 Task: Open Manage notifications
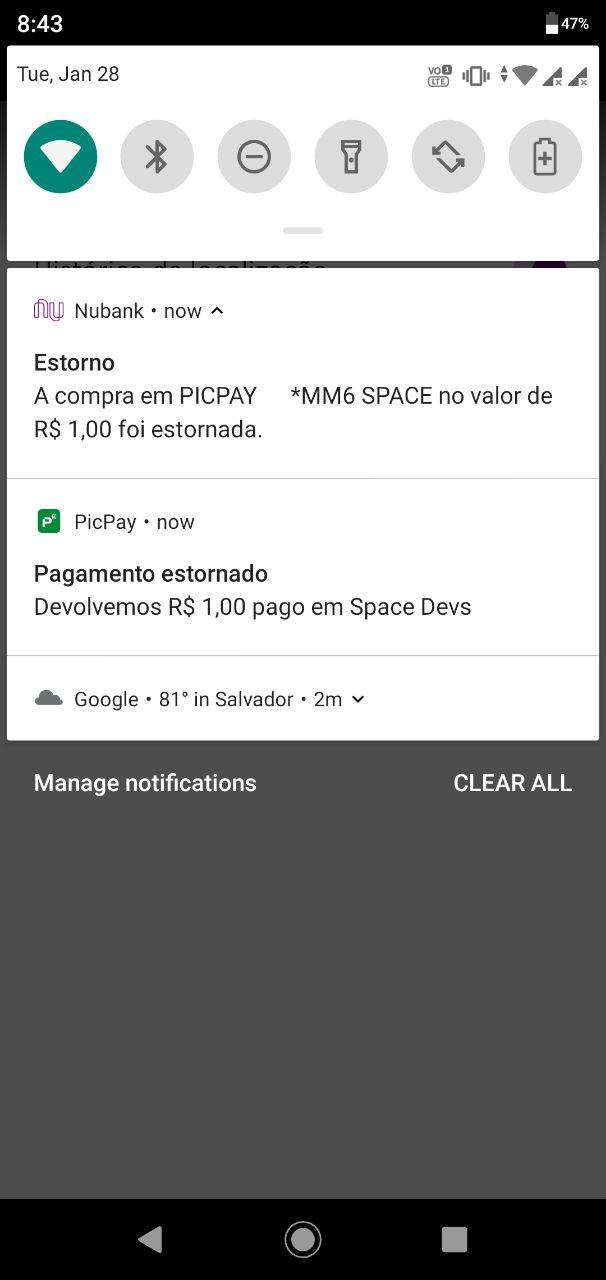point(145,783)
